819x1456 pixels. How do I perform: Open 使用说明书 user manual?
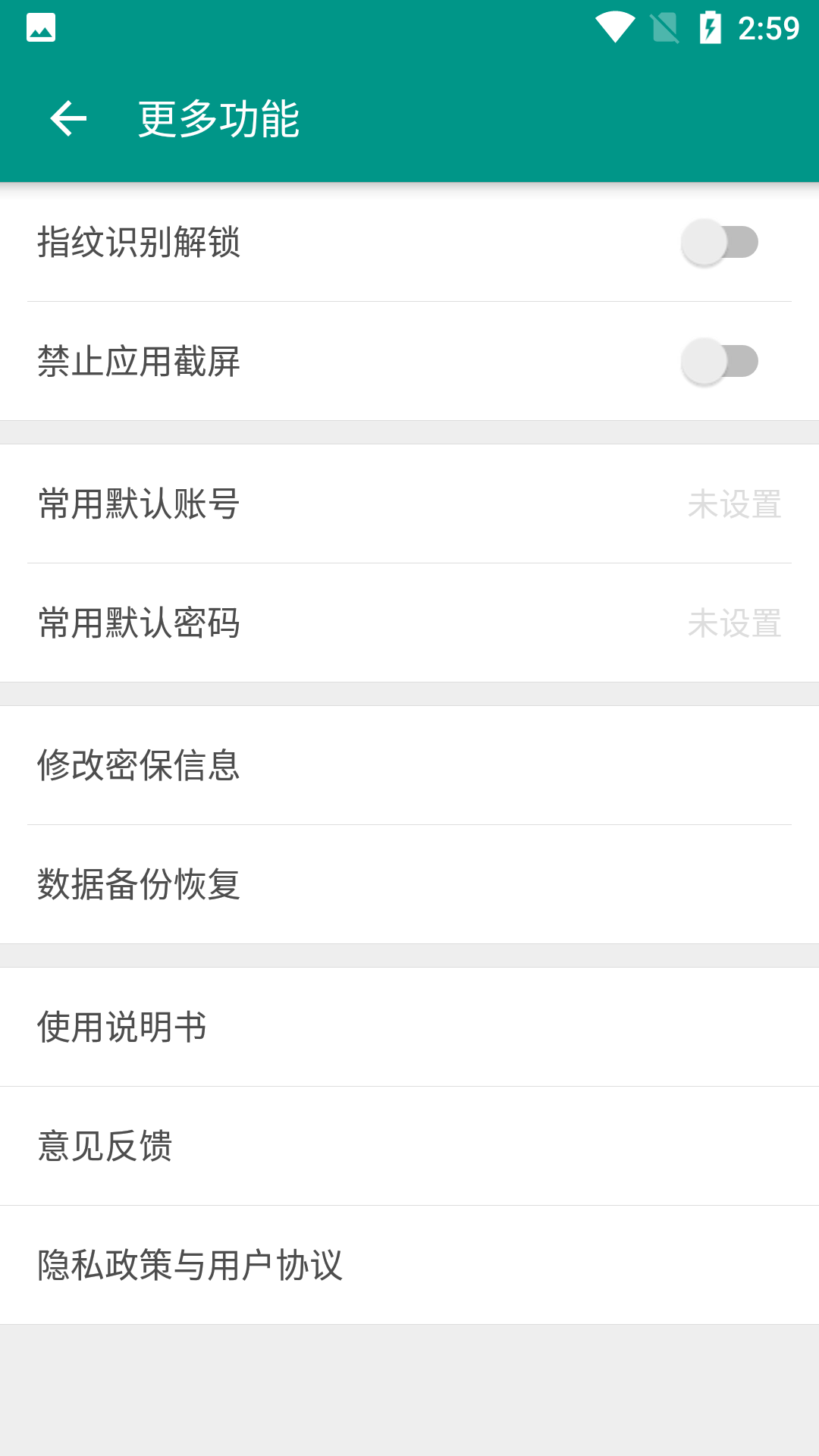coord(409,1026)
